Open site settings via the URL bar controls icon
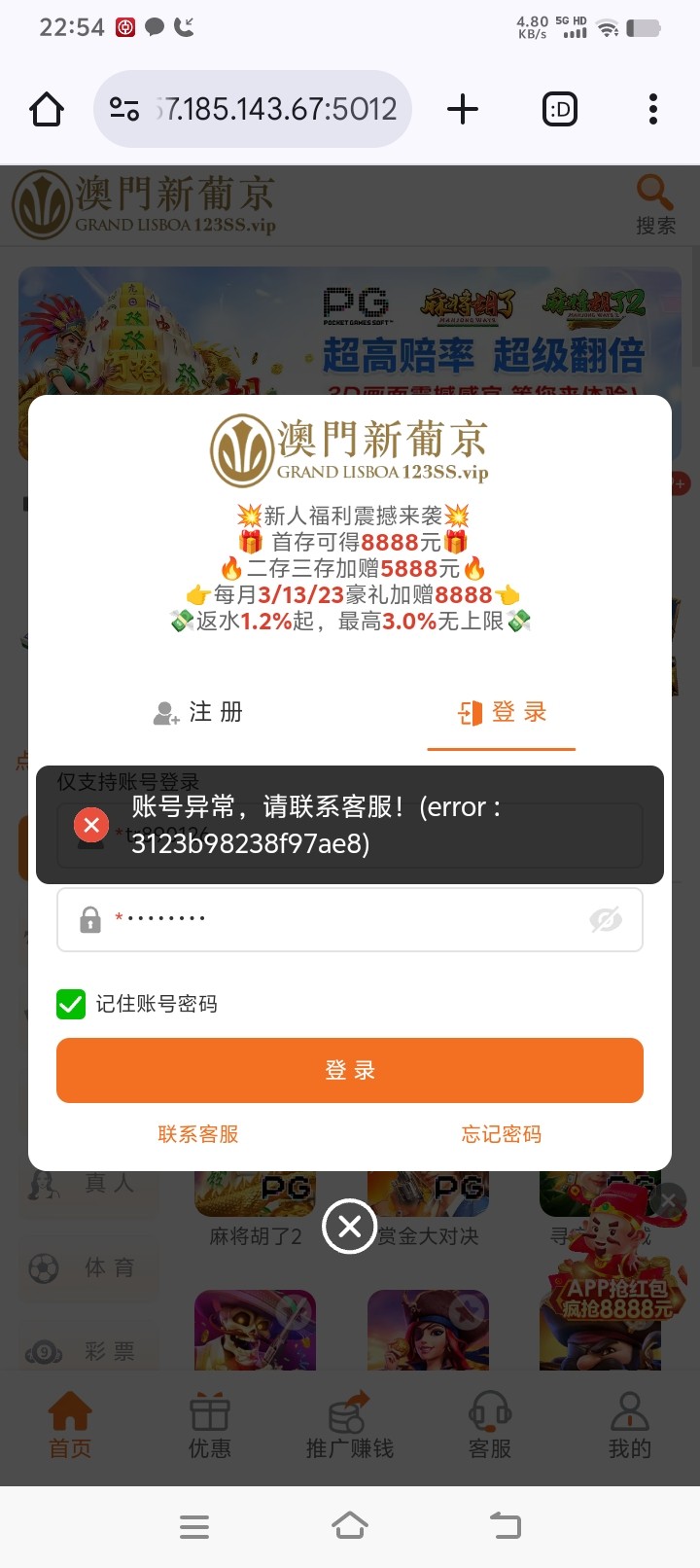This screenshot has width=700, height=1568. [122, 109]
